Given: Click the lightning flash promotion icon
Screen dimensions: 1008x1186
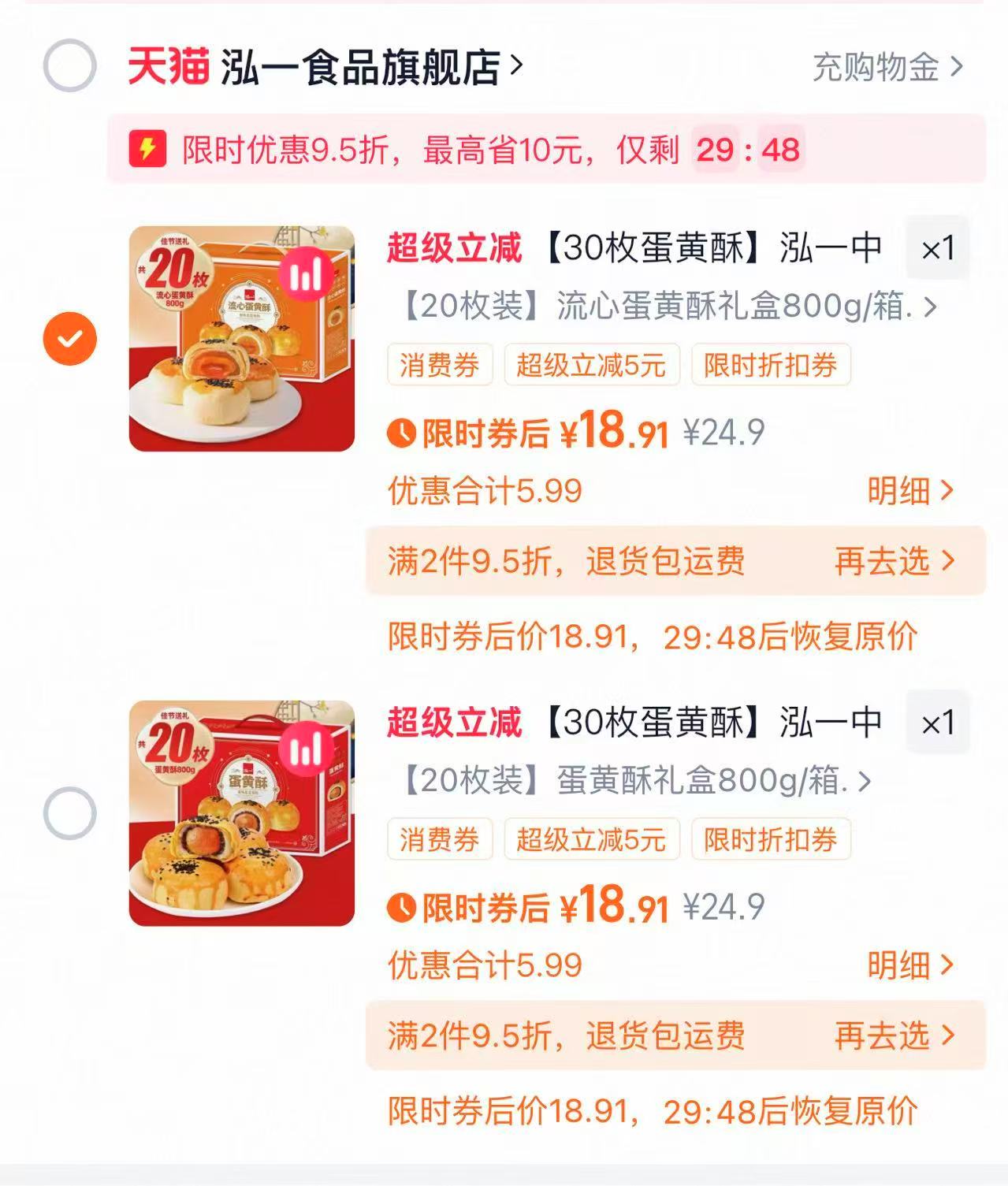Looking at the screenshot, I should pos(149,148).
